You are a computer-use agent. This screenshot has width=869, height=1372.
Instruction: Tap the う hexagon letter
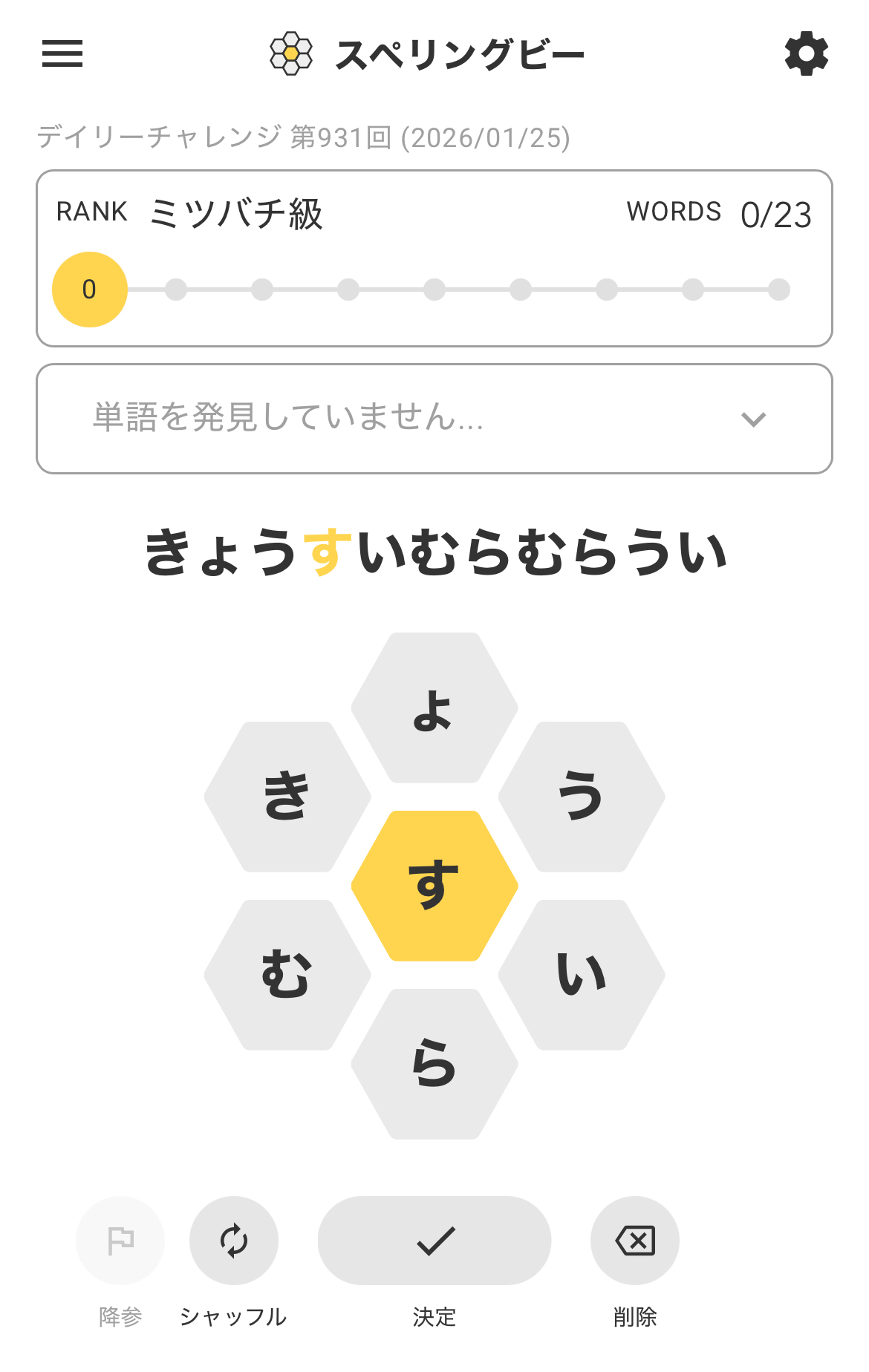(x=582, y=797)
